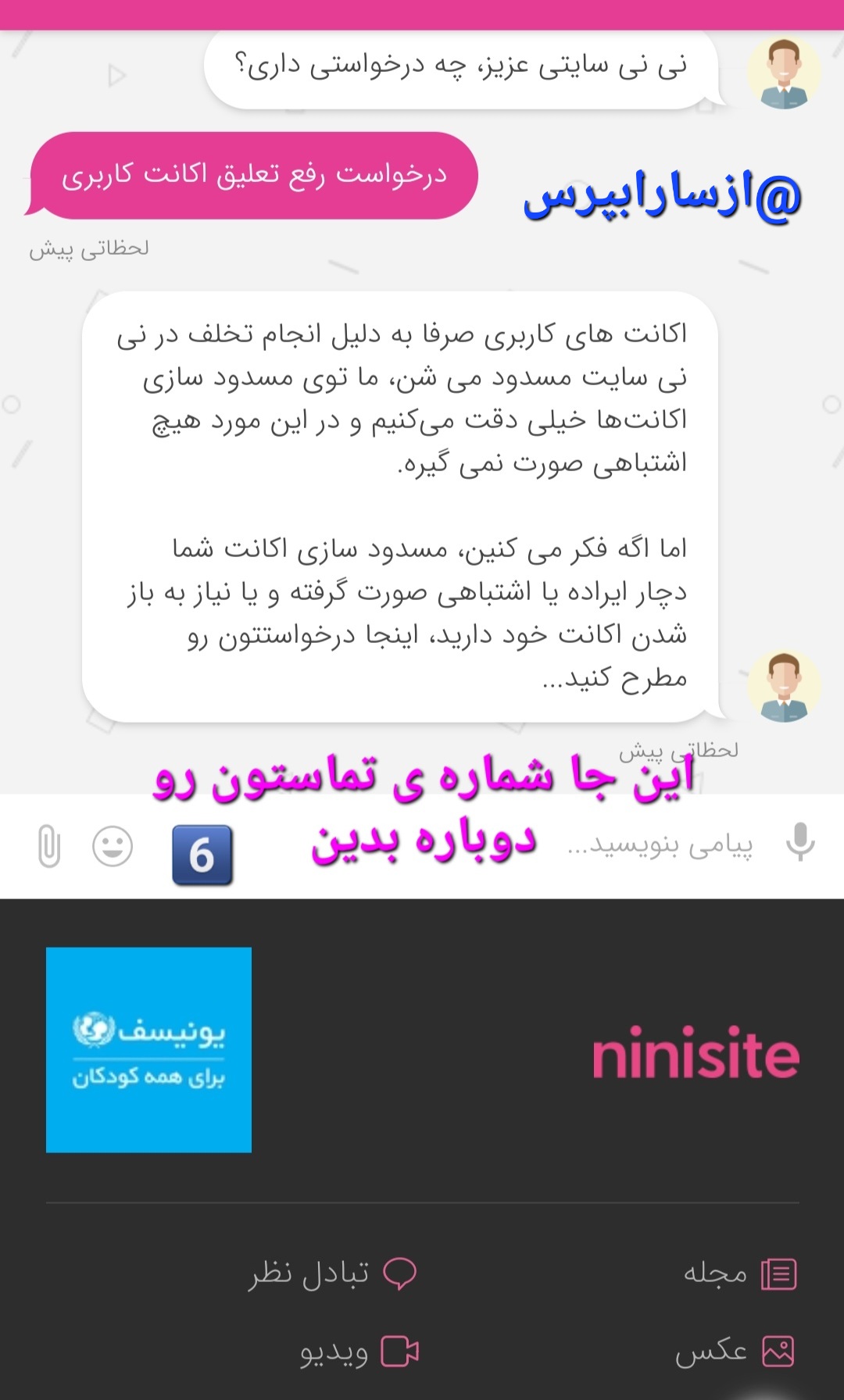Open the ویدیو footer link

pyautogui.click(x=359, y=1352)
